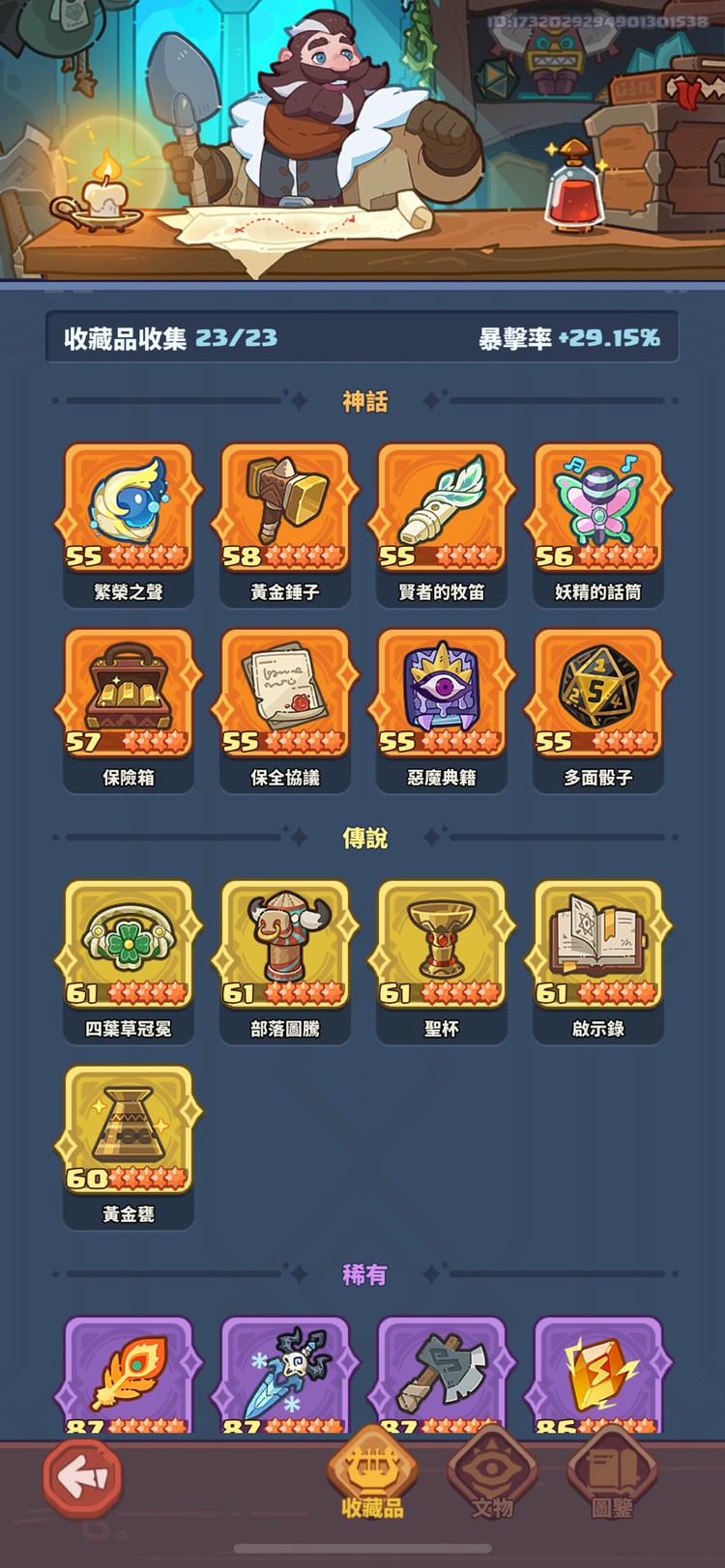The height and width of the screenshot is (1568, 725).
Task: Open the 保險箱 safe collectible
Action: [x=129, y=700]
